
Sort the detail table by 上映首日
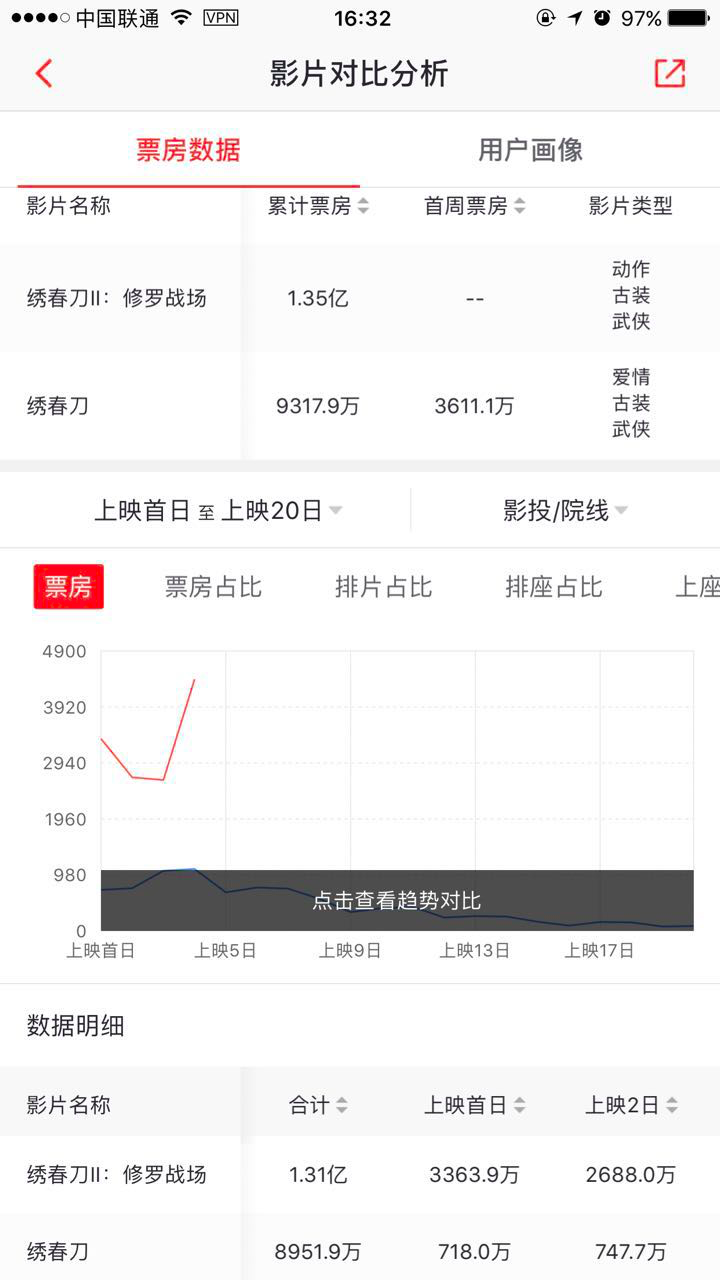[474, 1105]
